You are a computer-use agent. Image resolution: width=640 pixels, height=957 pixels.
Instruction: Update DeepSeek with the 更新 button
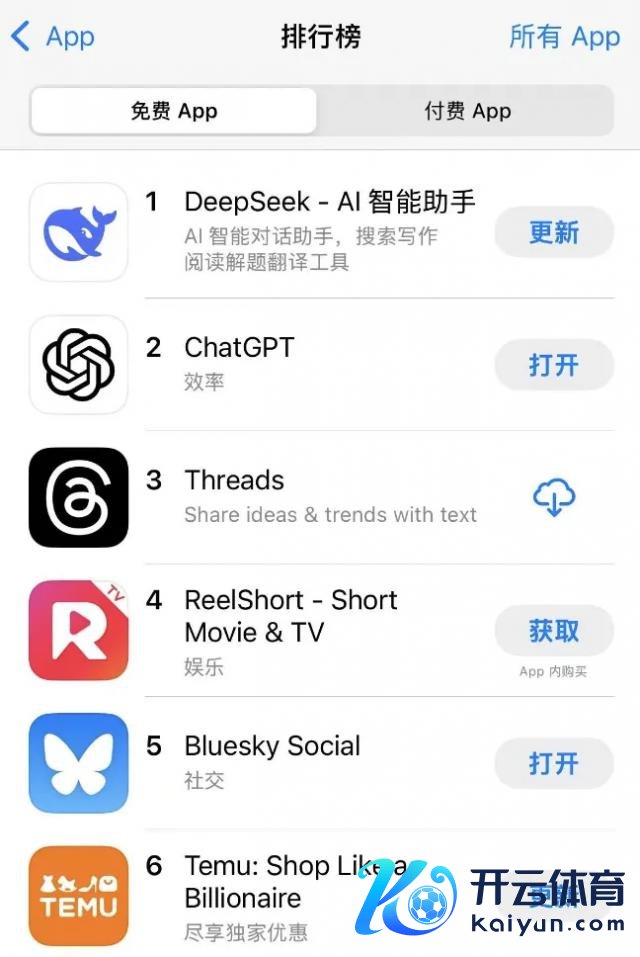coord(553,233)
